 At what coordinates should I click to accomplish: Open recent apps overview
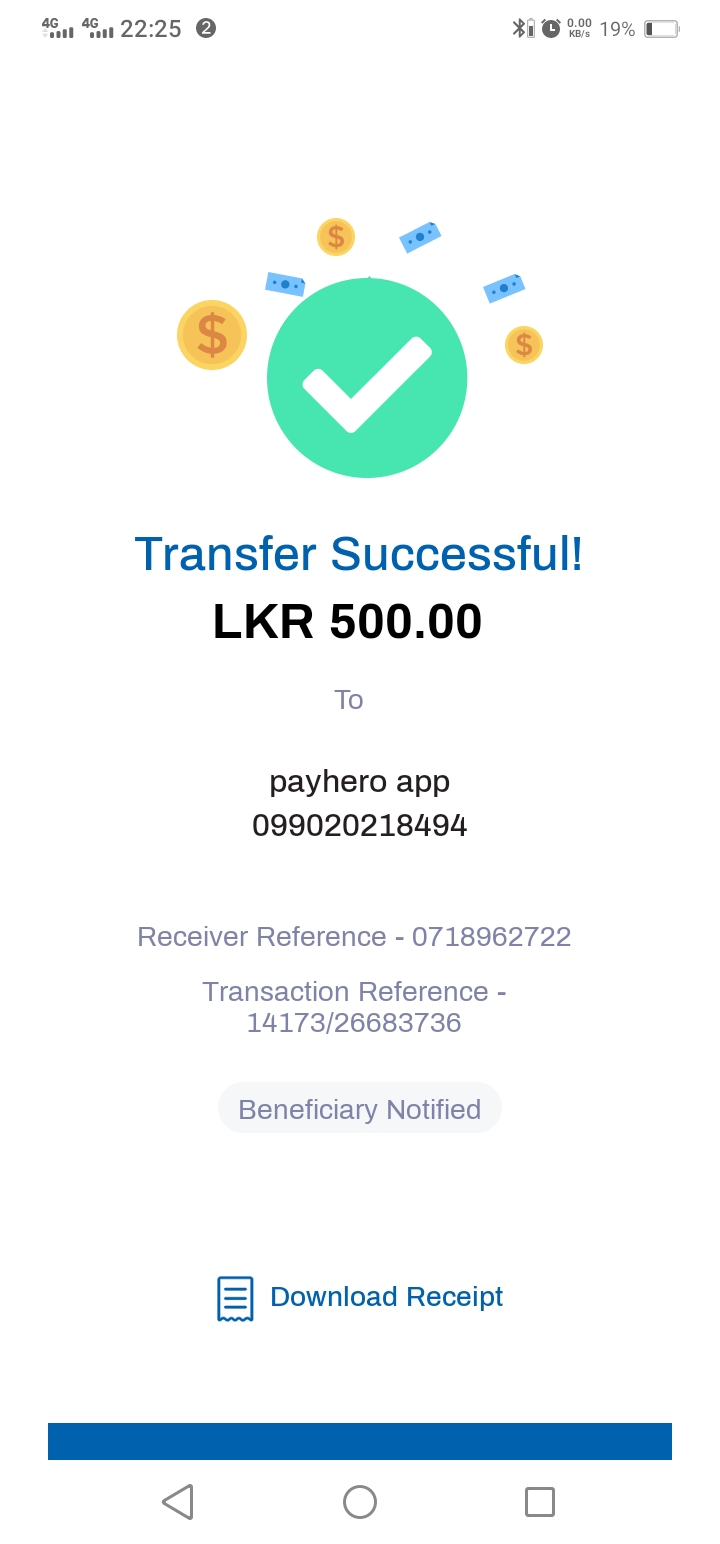tap(540, 1501)
